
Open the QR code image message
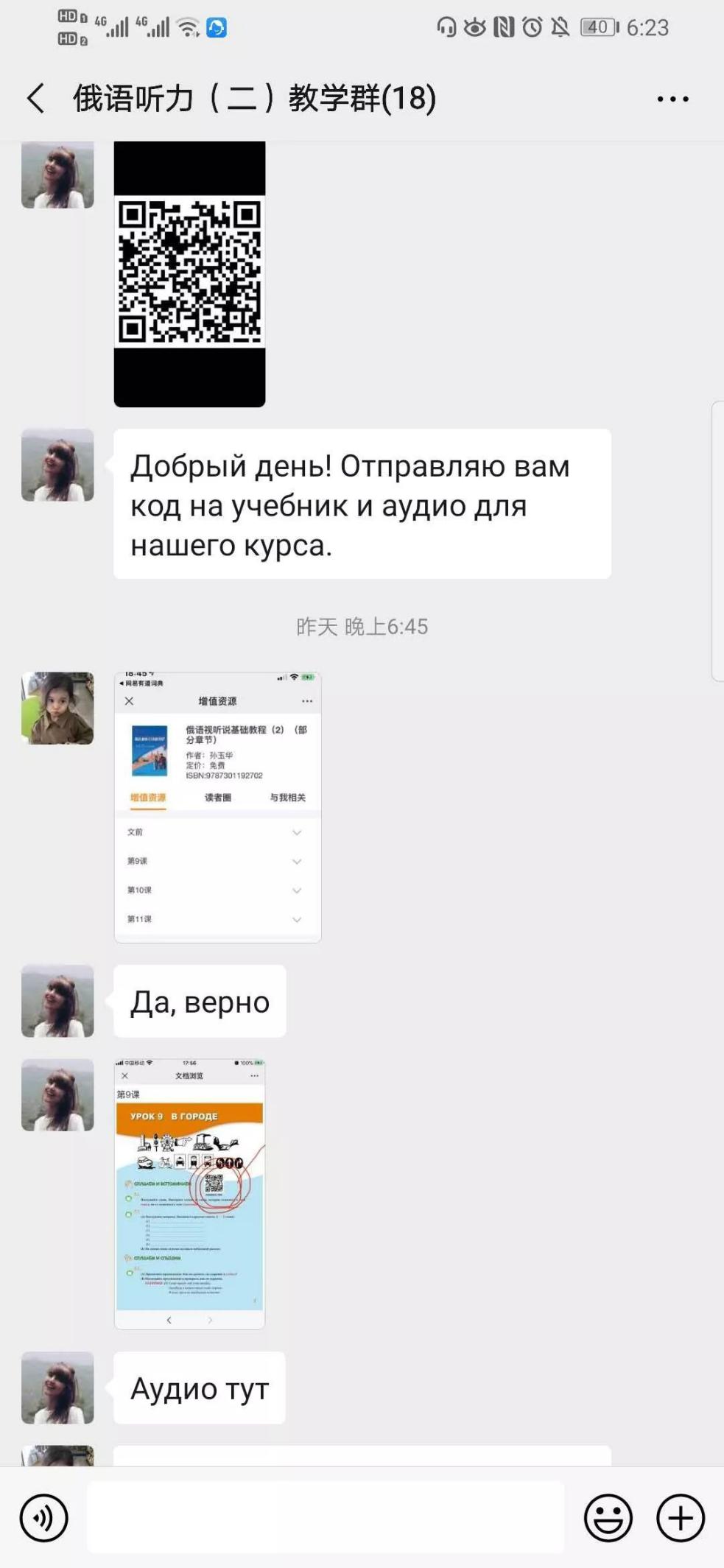tap(189, 274)
